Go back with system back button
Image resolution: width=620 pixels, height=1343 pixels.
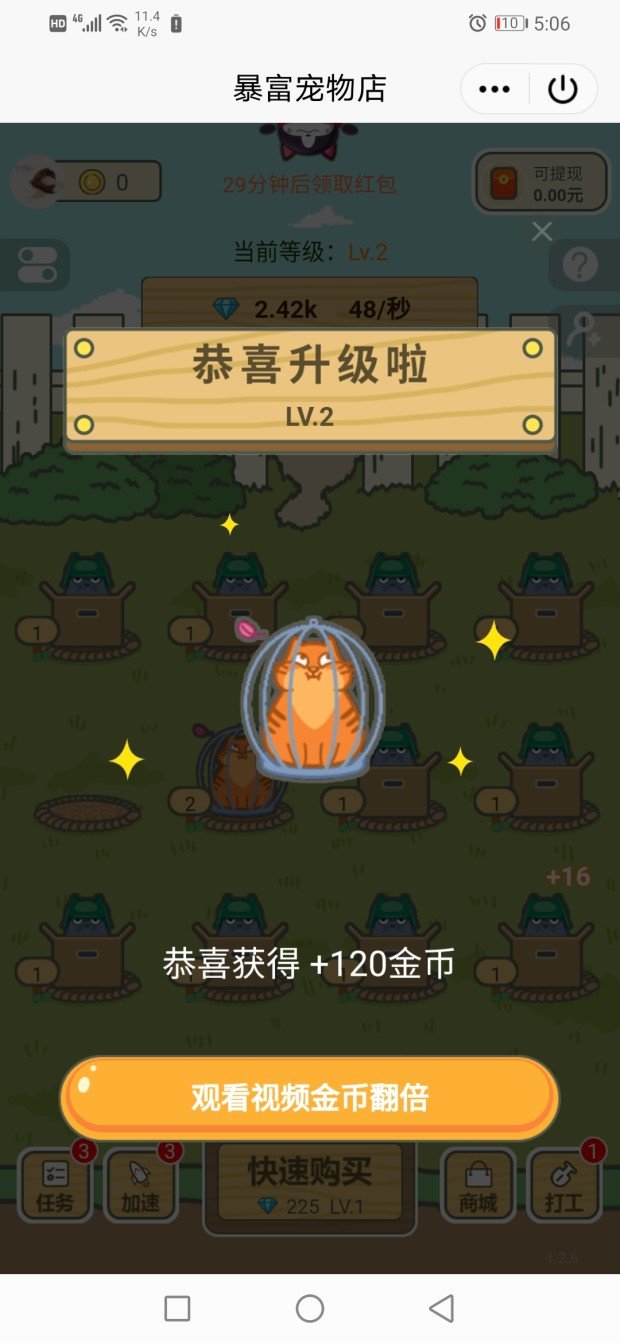[441, 1308]
